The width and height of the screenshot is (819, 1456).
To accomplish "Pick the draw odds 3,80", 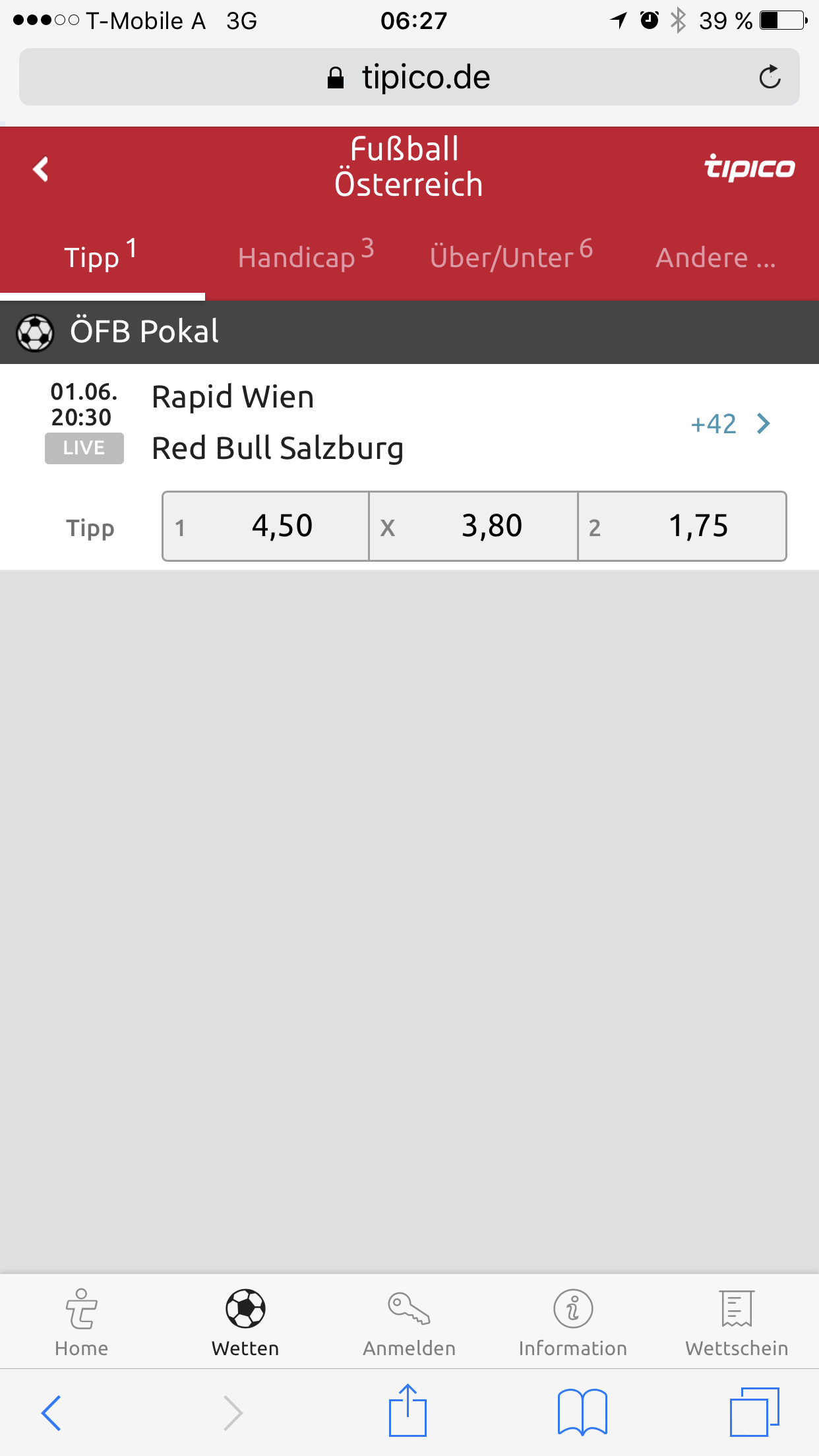I will pos(473,526).
